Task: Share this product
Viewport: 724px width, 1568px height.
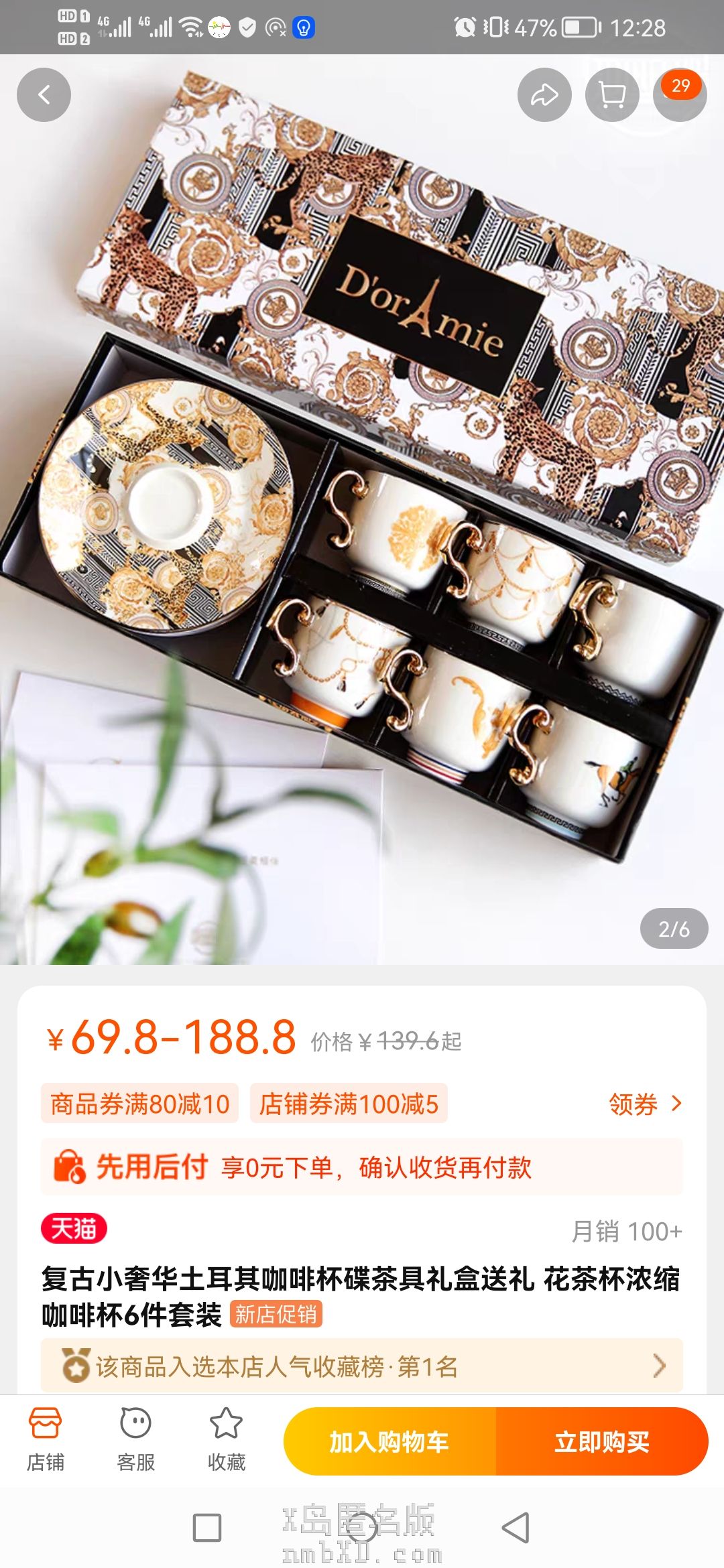Action: click(x=544, y=94)
